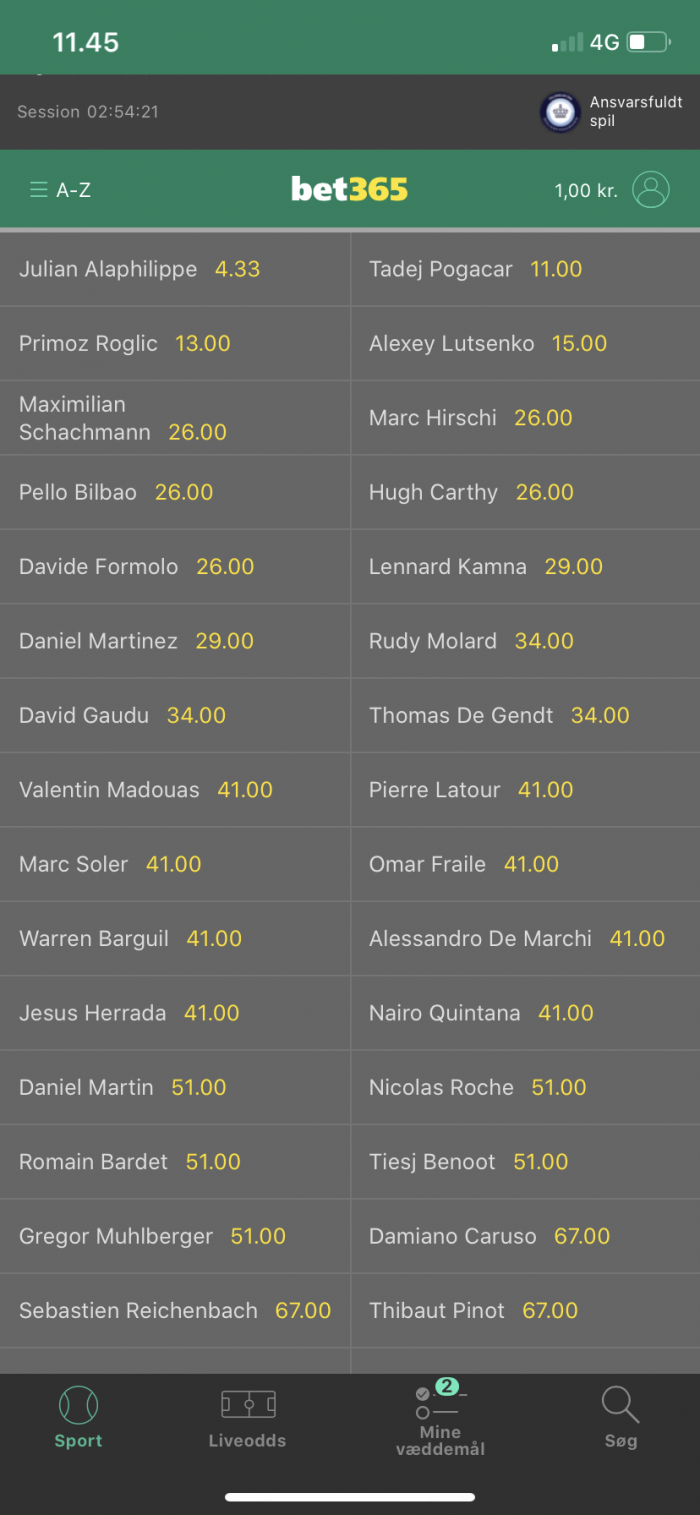Switch to the Sport tab
The height and width of the screenshot is (1515, 700).
coord(78,1418)
